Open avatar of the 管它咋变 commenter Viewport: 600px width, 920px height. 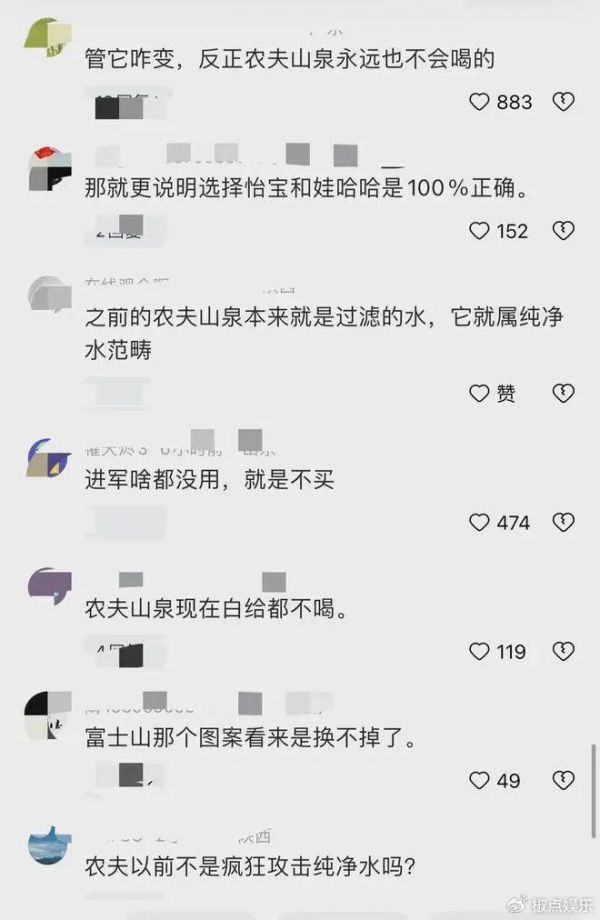click(46, 39)
